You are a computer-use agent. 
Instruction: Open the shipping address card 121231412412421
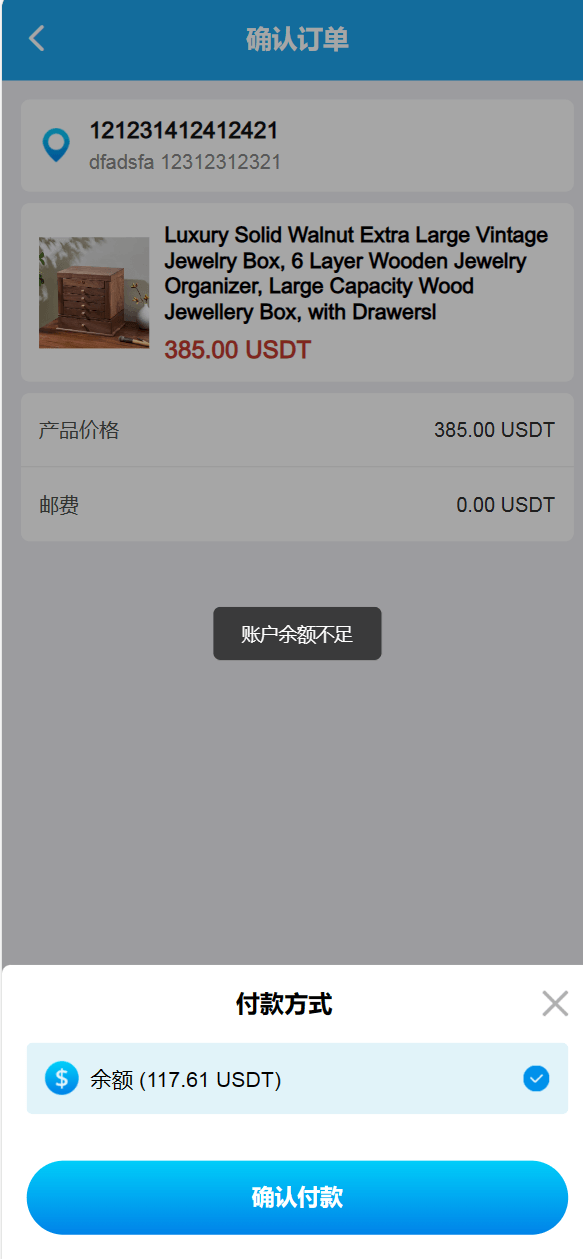pos(297,145)
